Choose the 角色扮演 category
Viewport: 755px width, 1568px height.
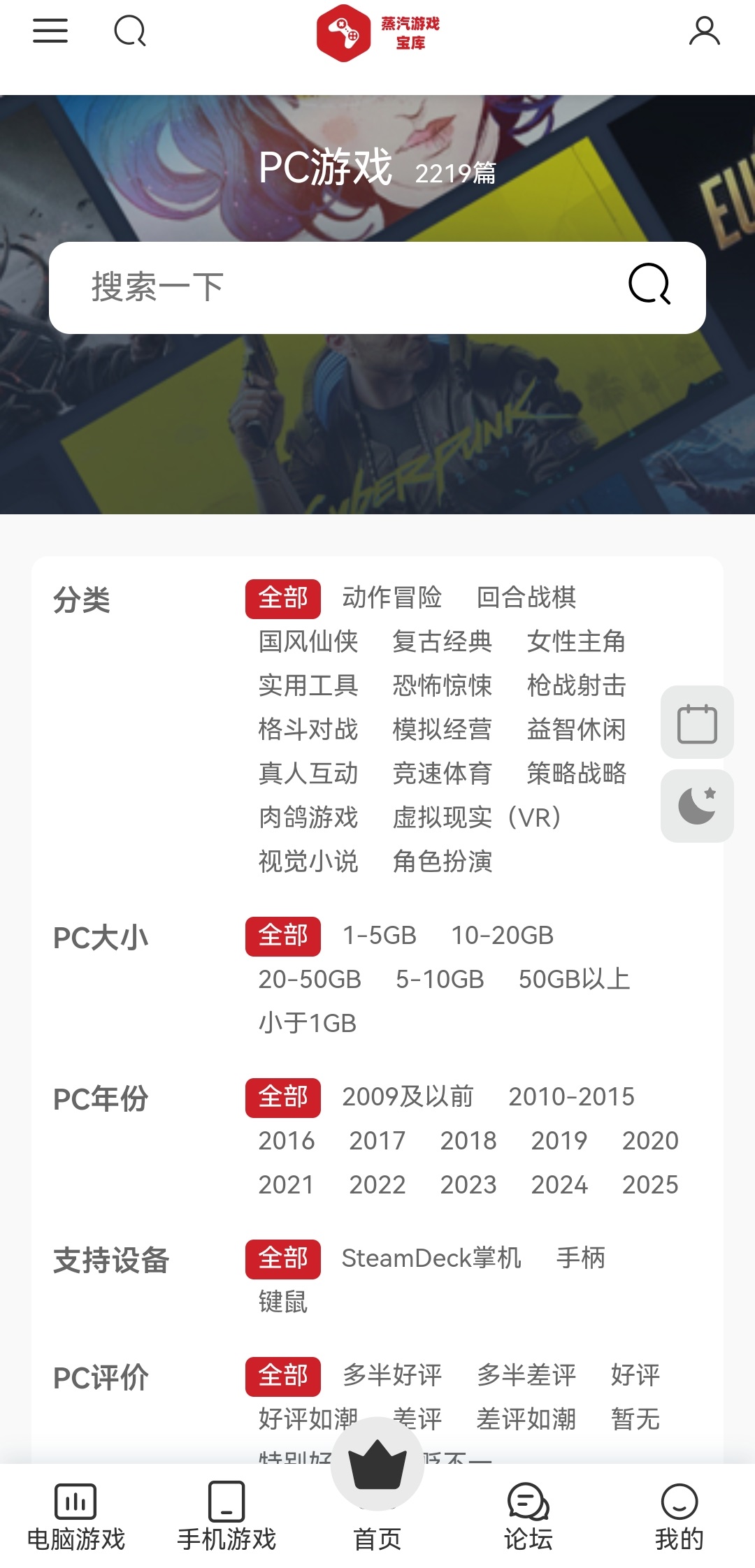tap(442, 862)
